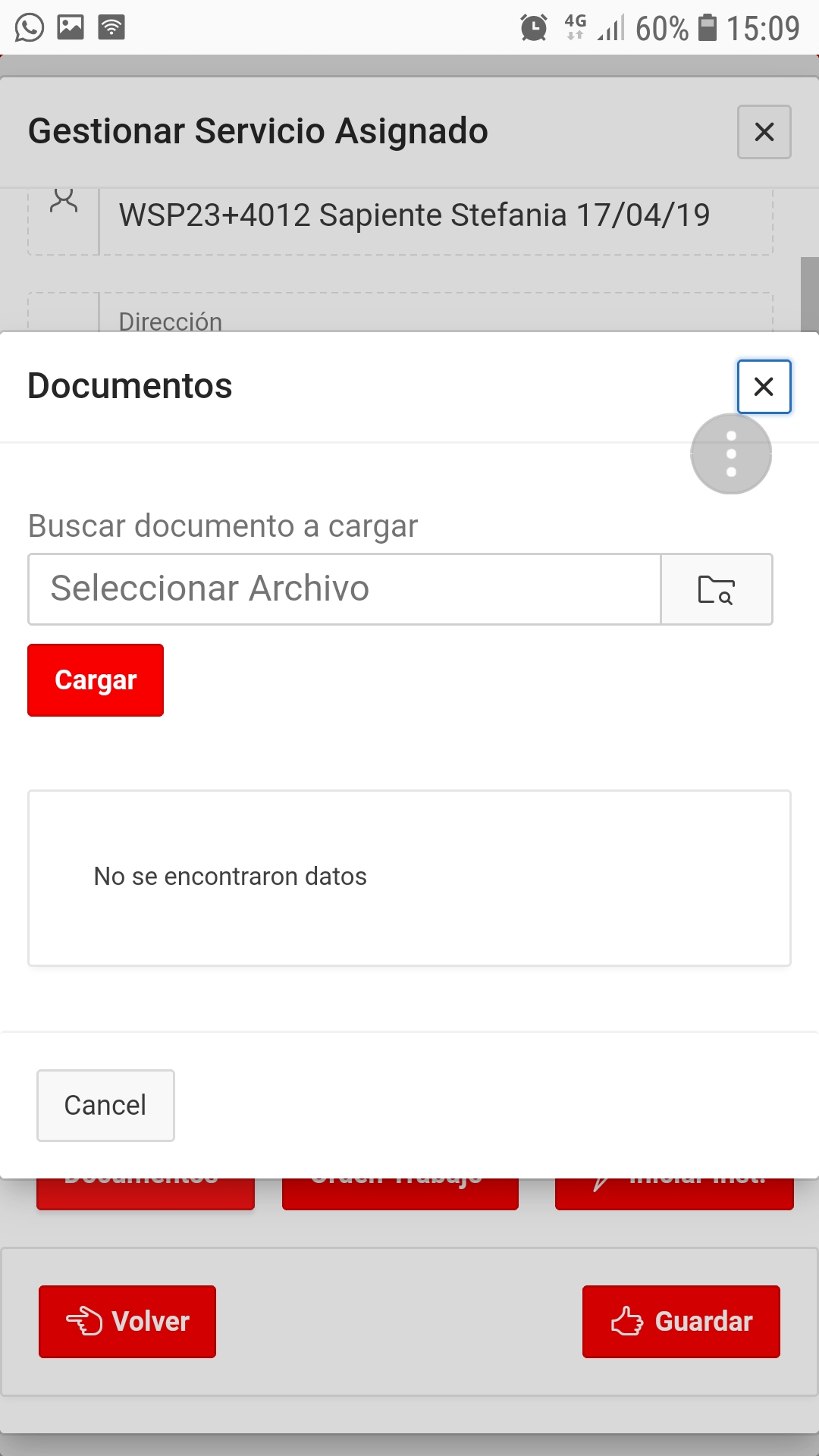
Task: Tap the Seleccionar Archivo field
Action: point(344,589)
